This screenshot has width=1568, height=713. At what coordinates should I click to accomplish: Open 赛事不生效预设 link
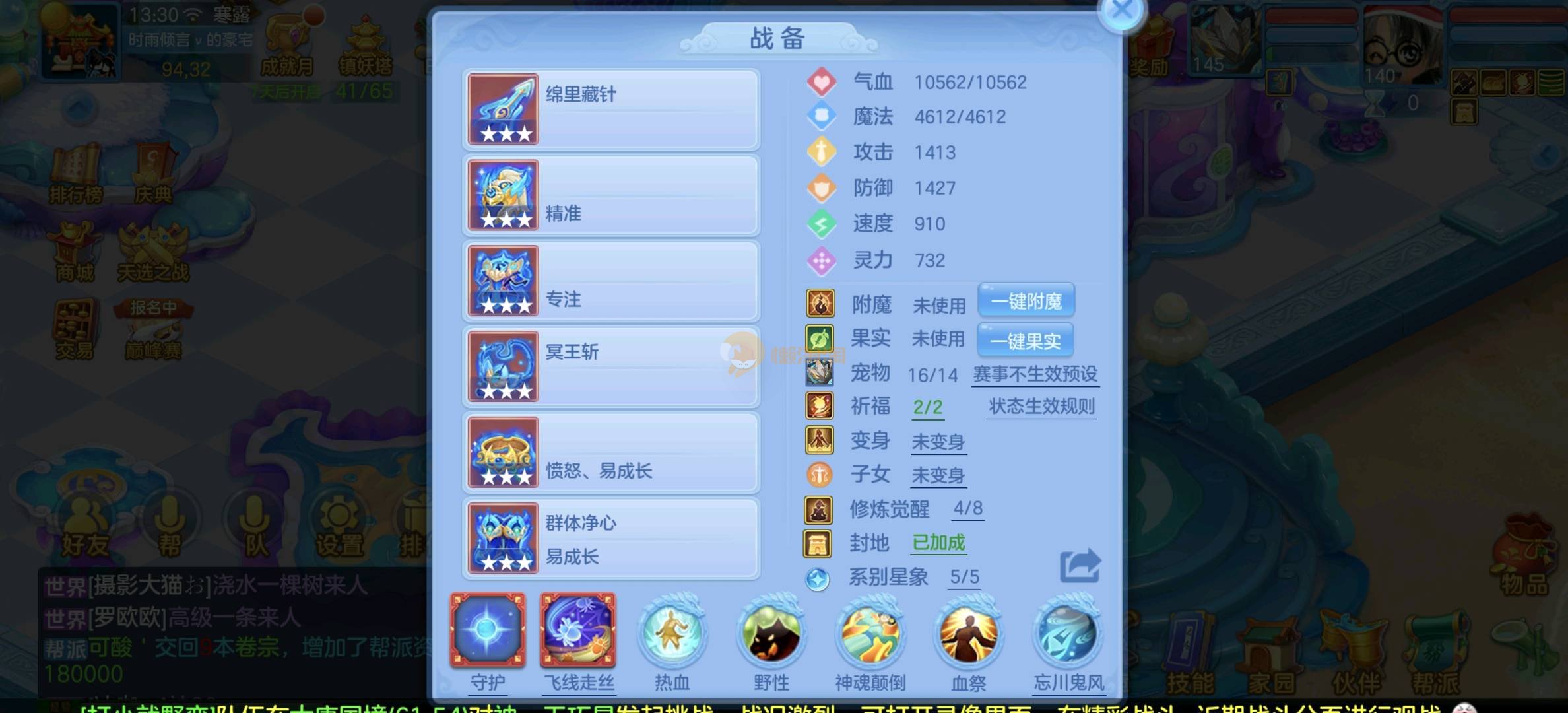click(x=1035, y=374)
